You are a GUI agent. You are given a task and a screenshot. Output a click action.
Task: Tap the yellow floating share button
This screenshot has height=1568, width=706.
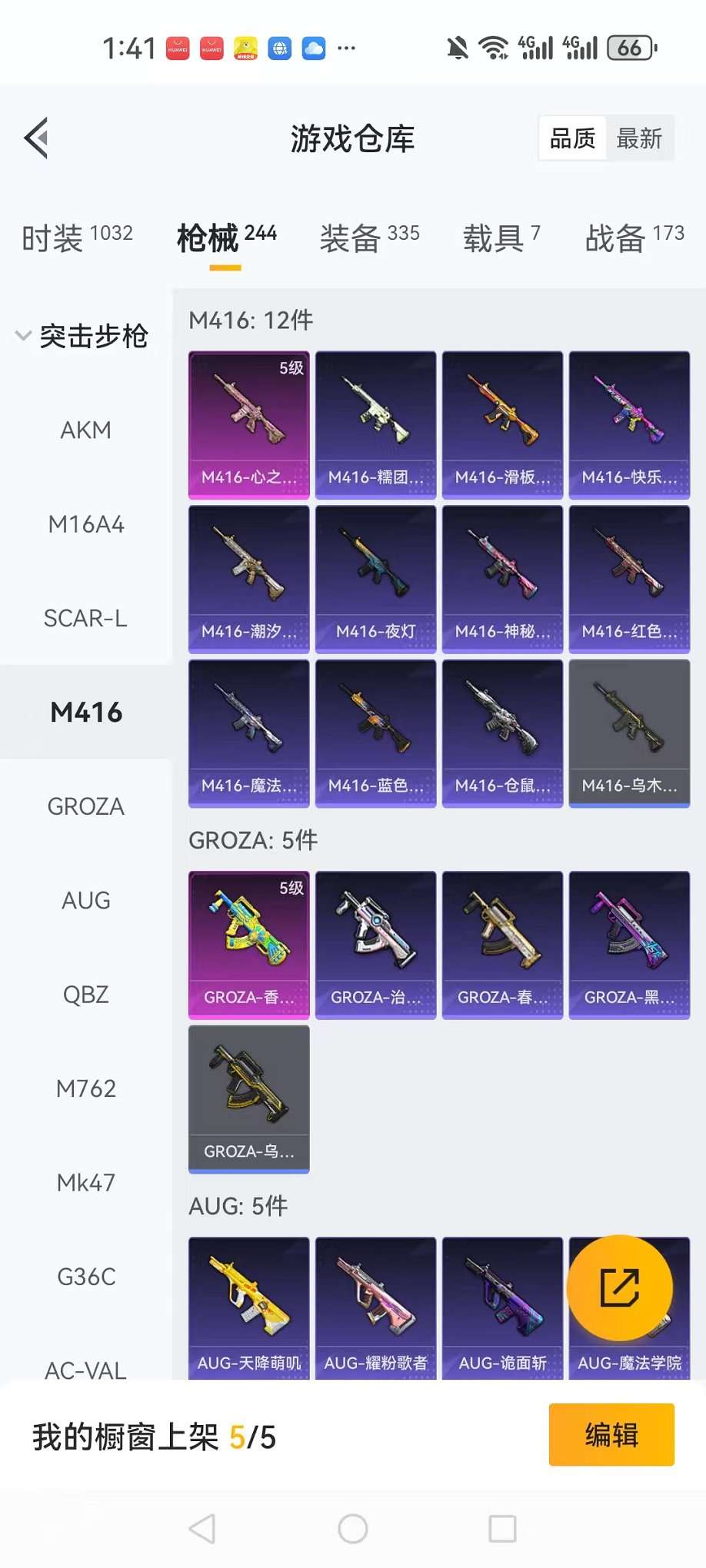click(619, 1288)
